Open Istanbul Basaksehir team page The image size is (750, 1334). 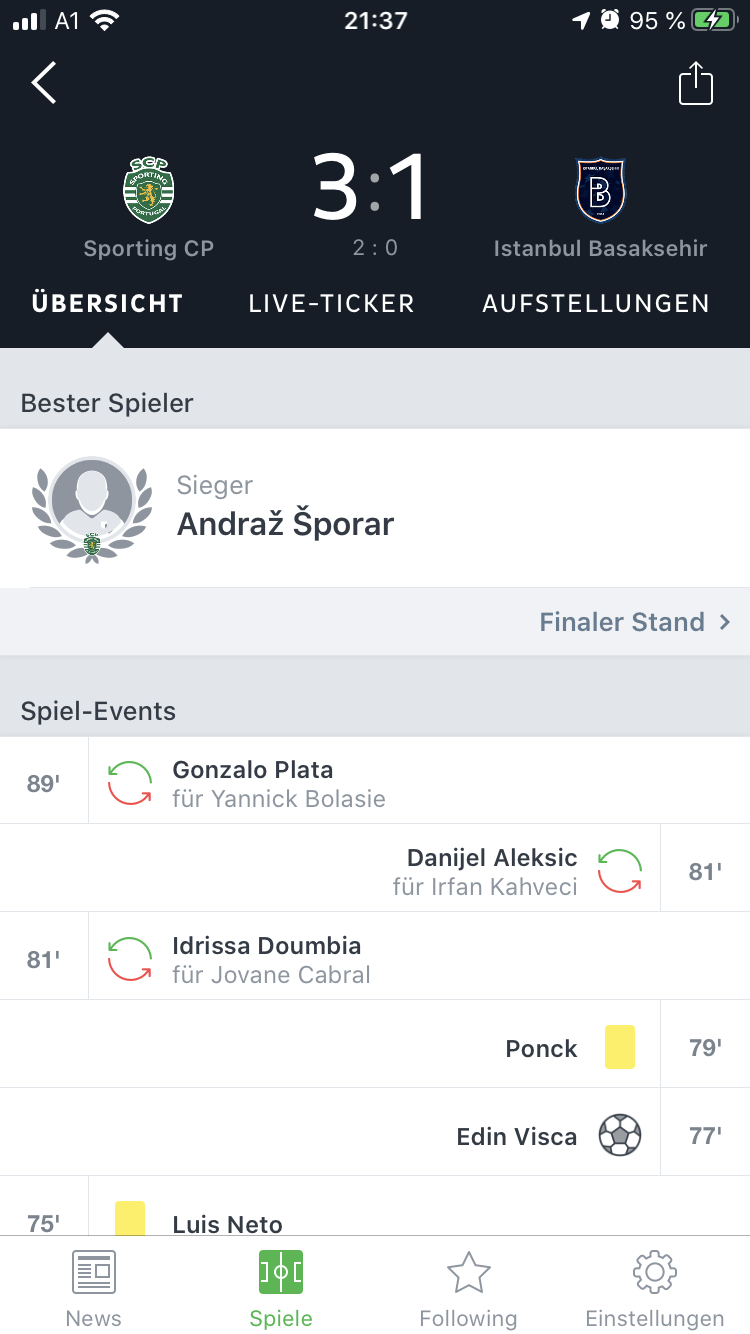(x=600, y=205)
